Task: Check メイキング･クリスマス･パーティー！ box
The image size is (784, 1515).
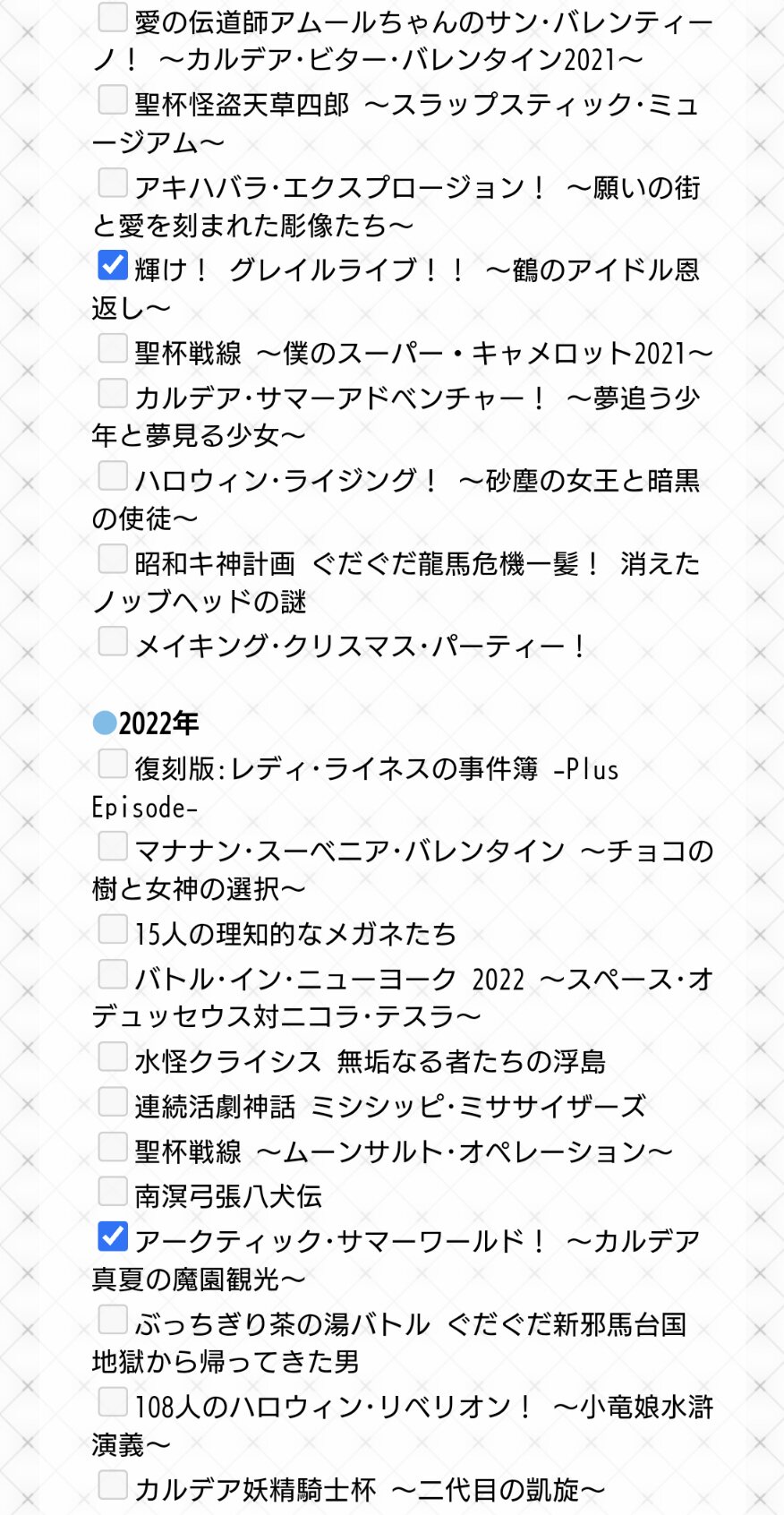Action: (112, 641)
